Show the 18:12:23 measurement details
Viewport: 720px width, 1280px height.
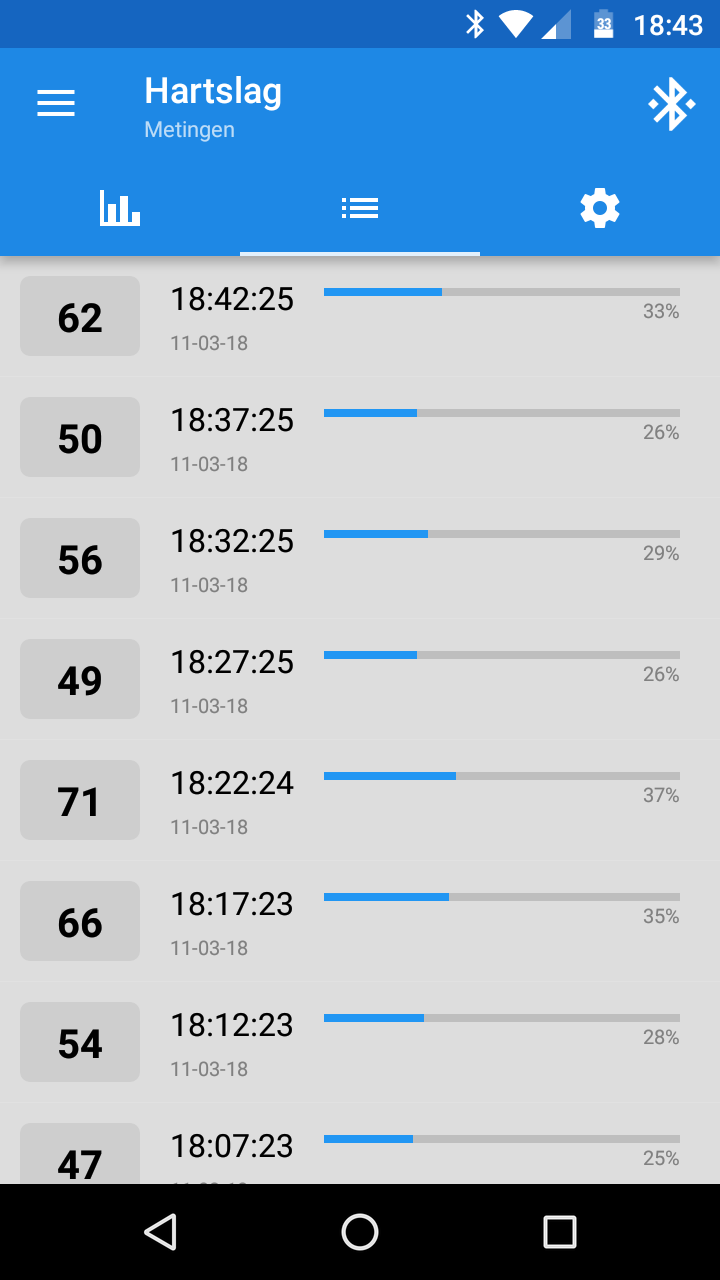pyautogui.click(x=360, y=1043)
